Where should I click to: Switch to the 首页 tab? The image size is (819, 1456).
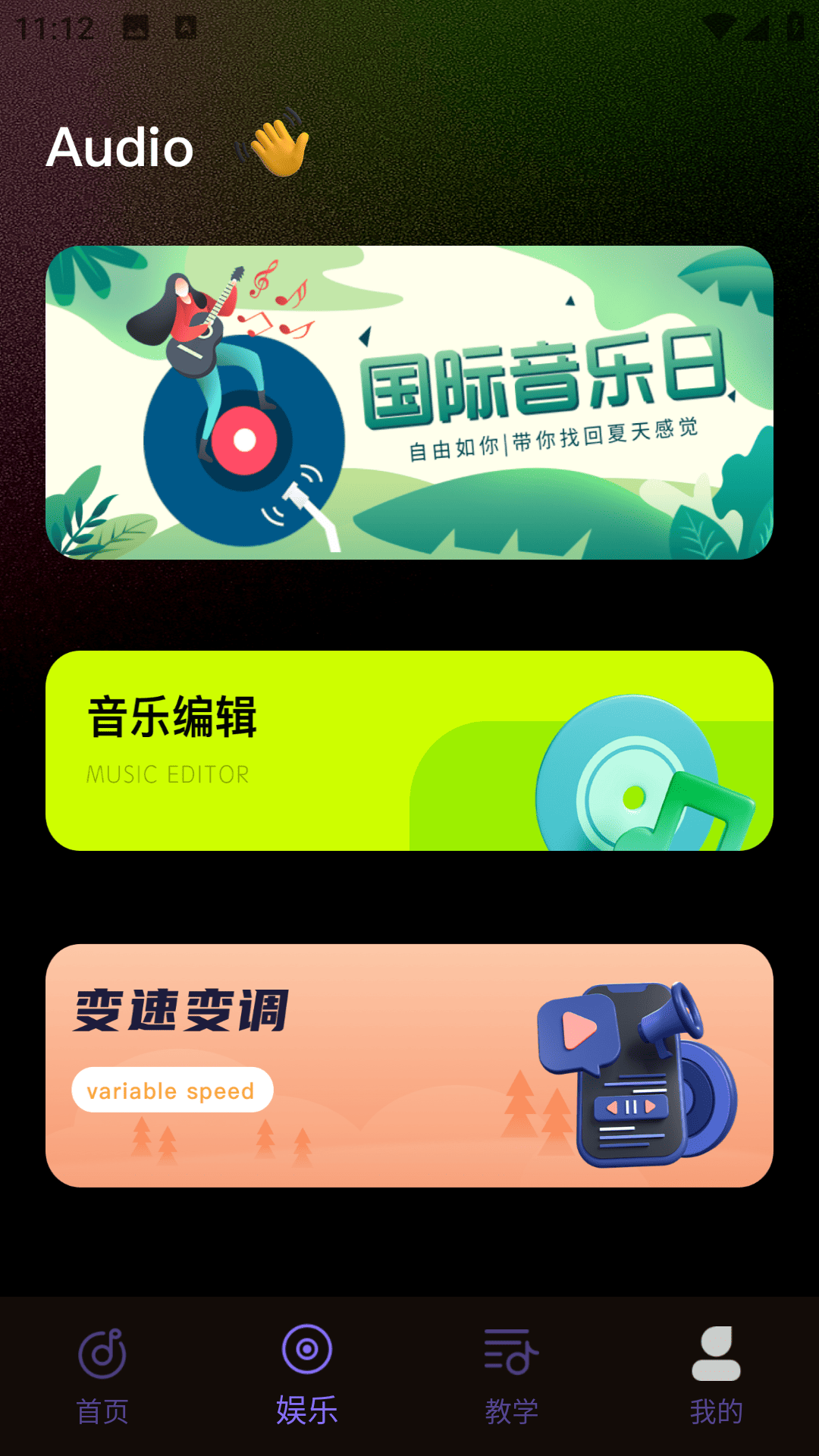point(102,1374)
